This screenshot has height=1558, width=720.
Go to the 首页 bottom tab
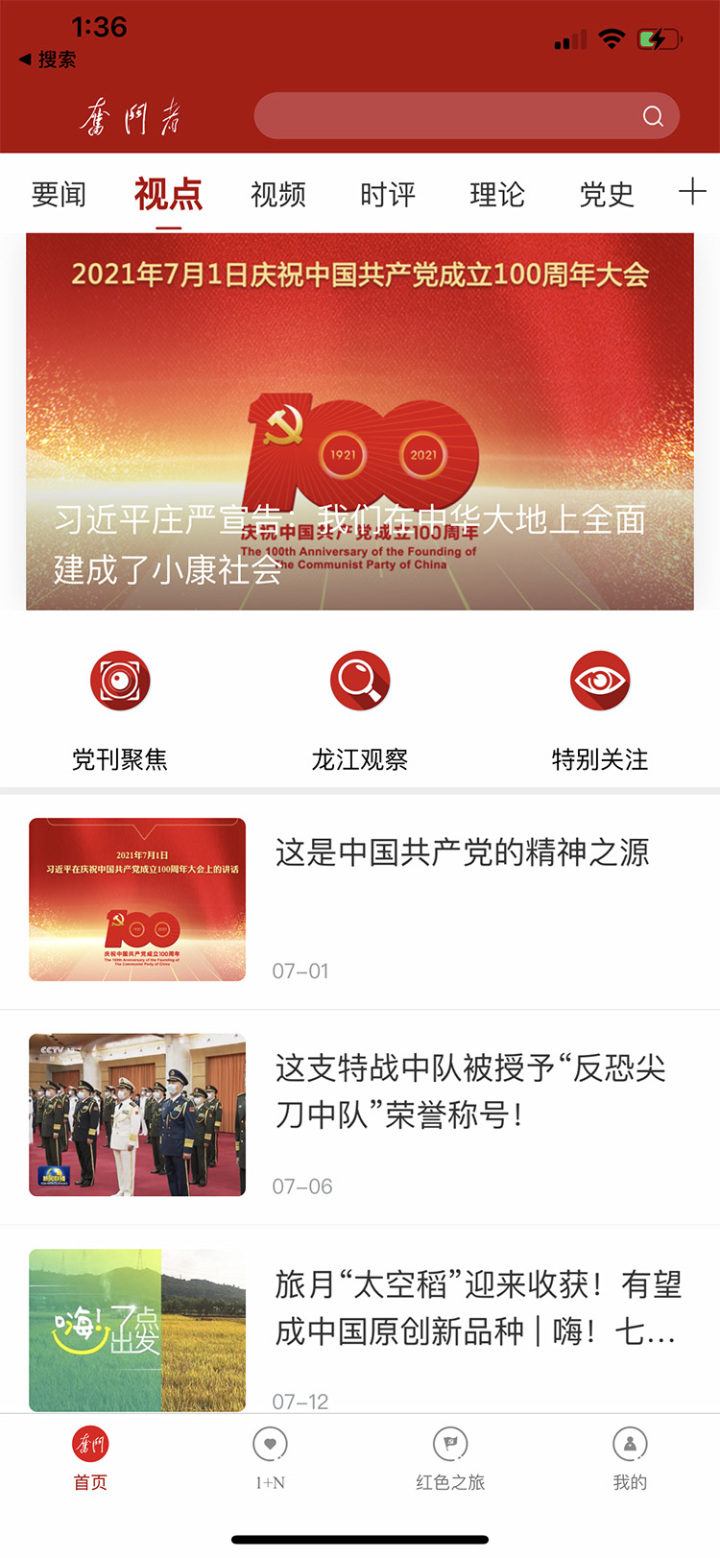pyautogui.click(x=90, y=1458)
